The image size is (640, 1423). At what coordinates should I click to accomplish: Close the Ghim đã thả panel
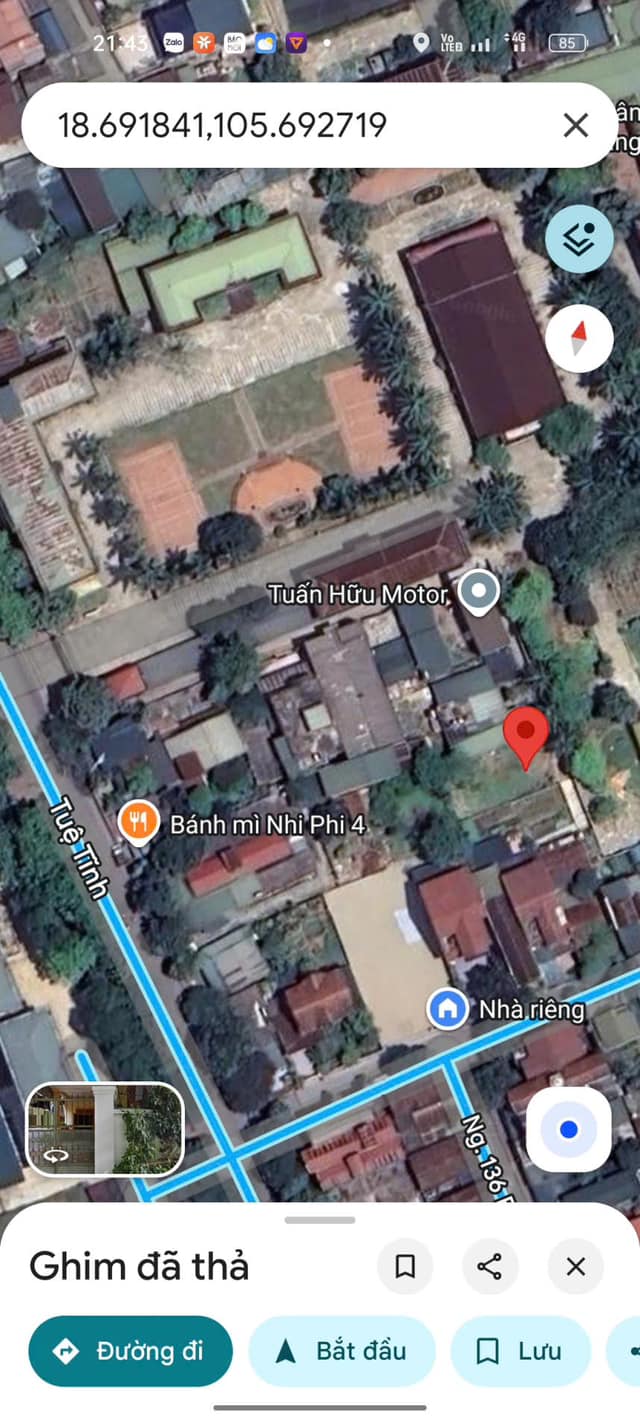tap(576, 1267)
